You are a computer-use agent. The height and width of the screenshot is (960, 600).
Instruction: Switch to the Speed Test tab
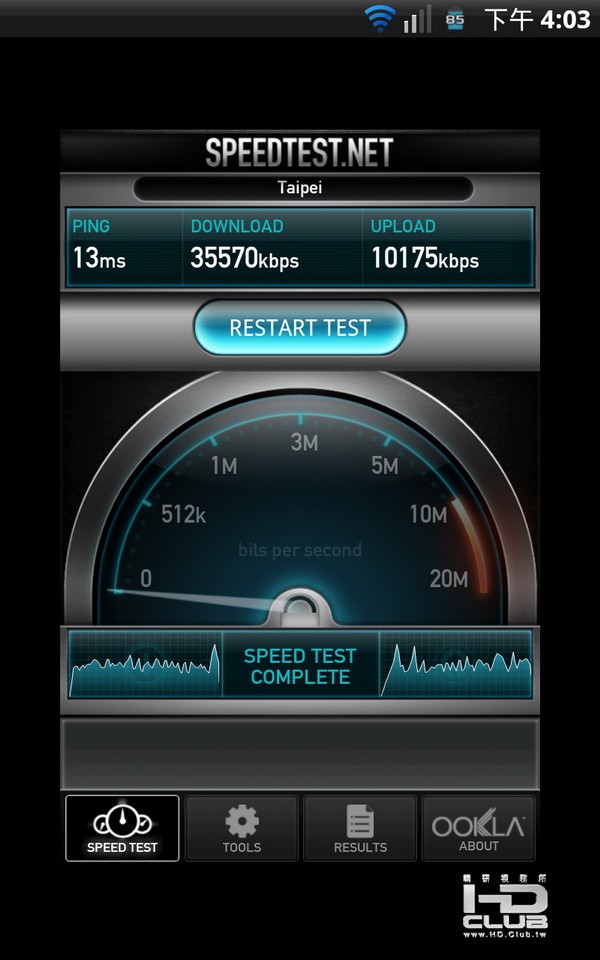[122, 828]
